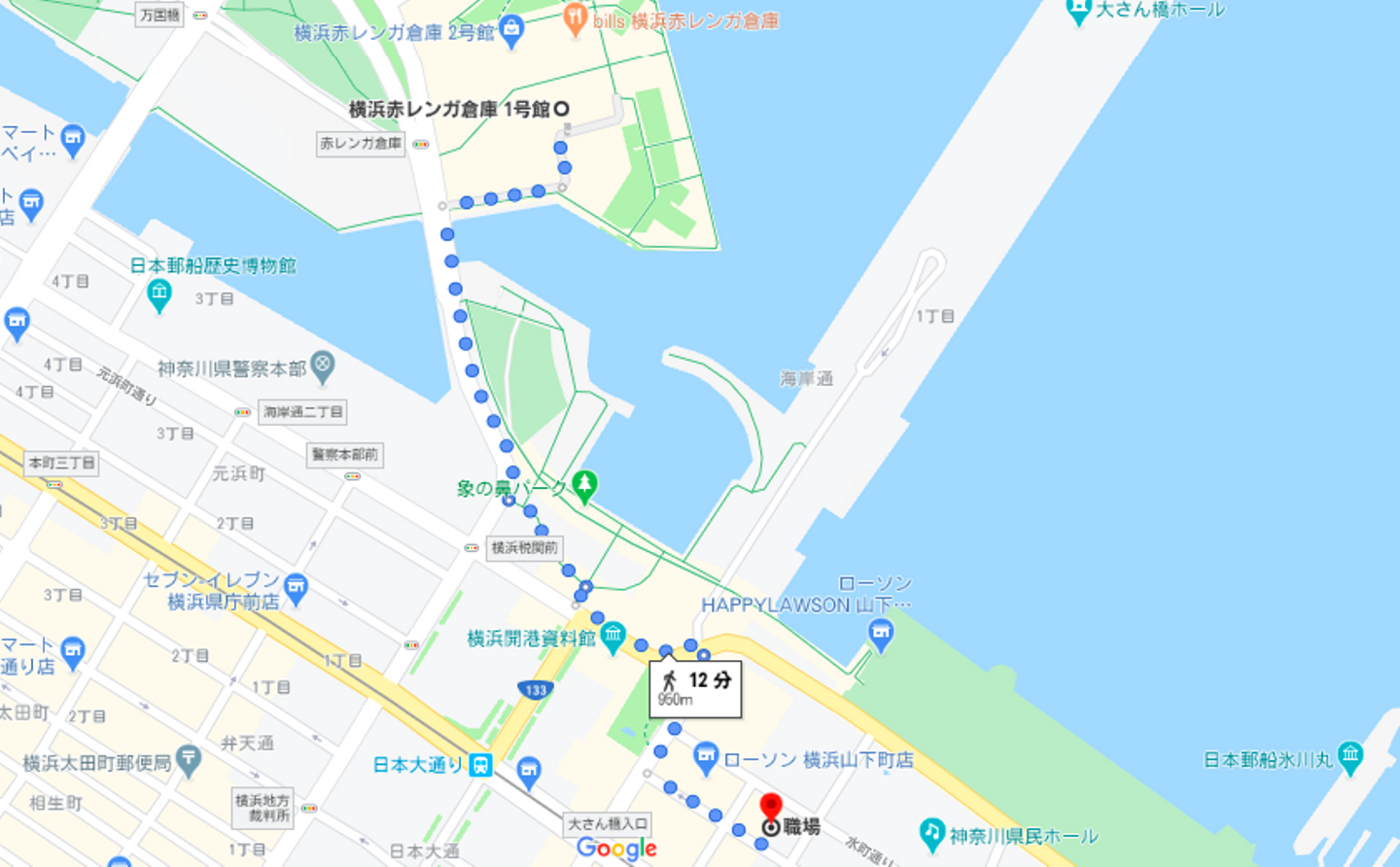1400x867 pixels.
Task: Select the HAPPYLAWSON store pin
Action: (x=881, y=636)
